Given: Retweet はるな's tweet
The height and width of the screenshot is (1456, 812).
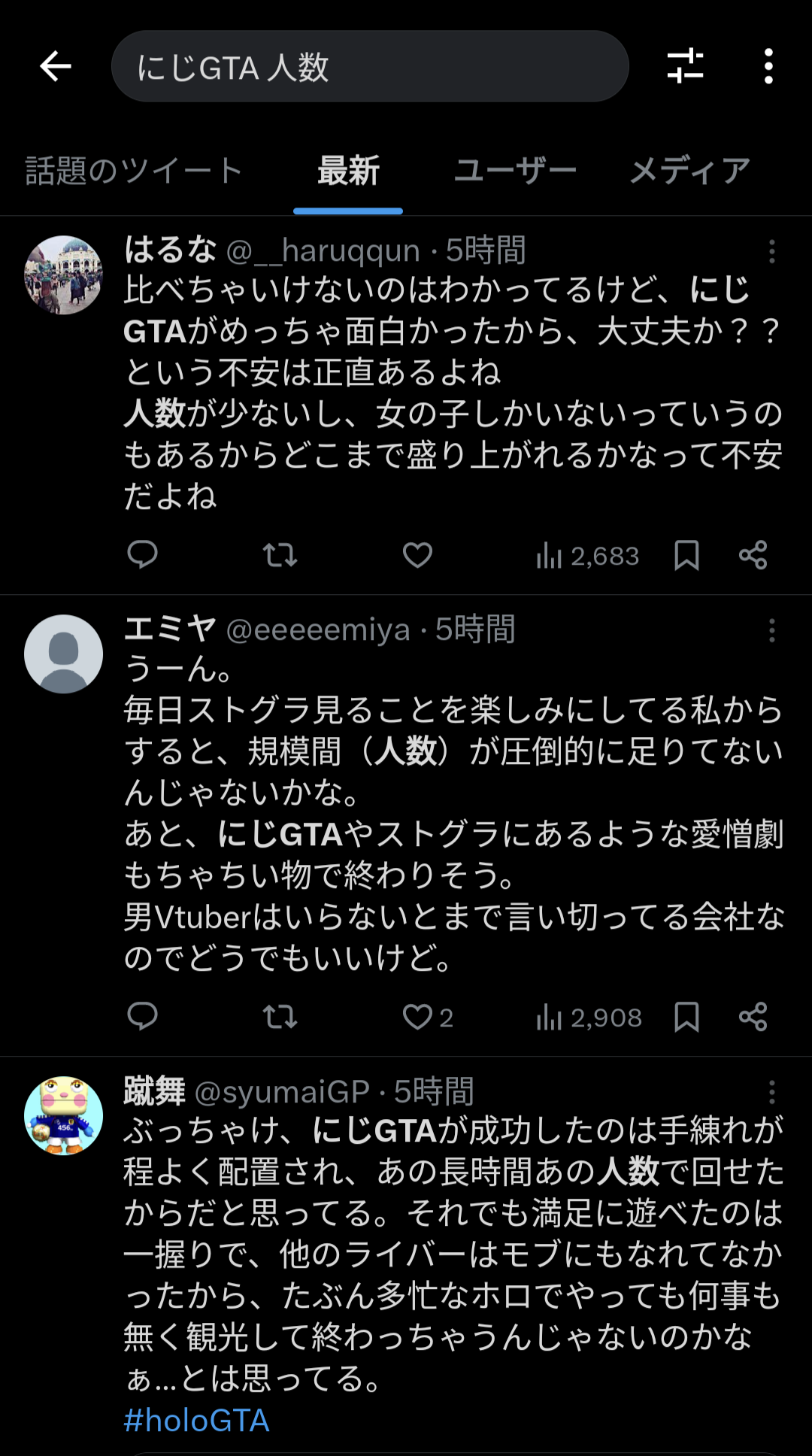Looking at the screenshot, I should click(x=280, y=555).
